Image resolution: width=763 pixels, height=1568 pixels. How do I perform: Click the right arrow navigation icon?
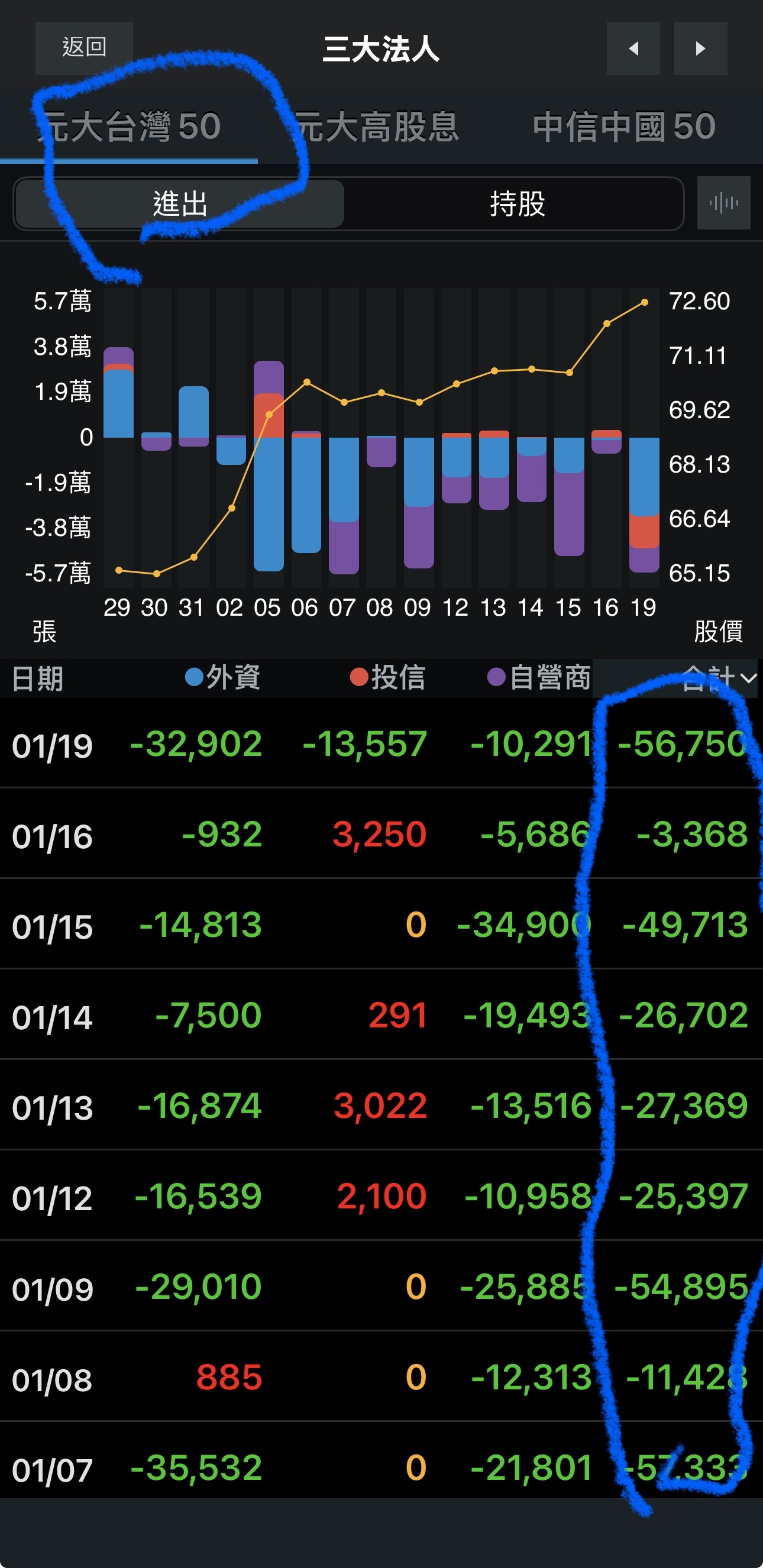tap(701, 50)
